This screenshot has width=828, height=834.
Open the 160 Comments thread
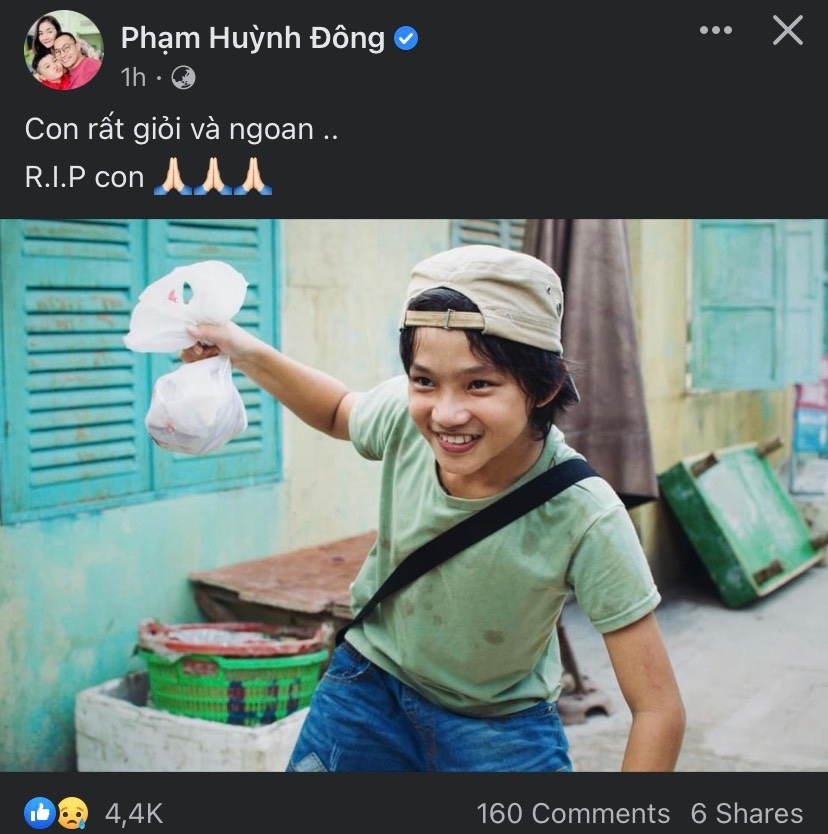pyautogui.click(x=573, y=813)
